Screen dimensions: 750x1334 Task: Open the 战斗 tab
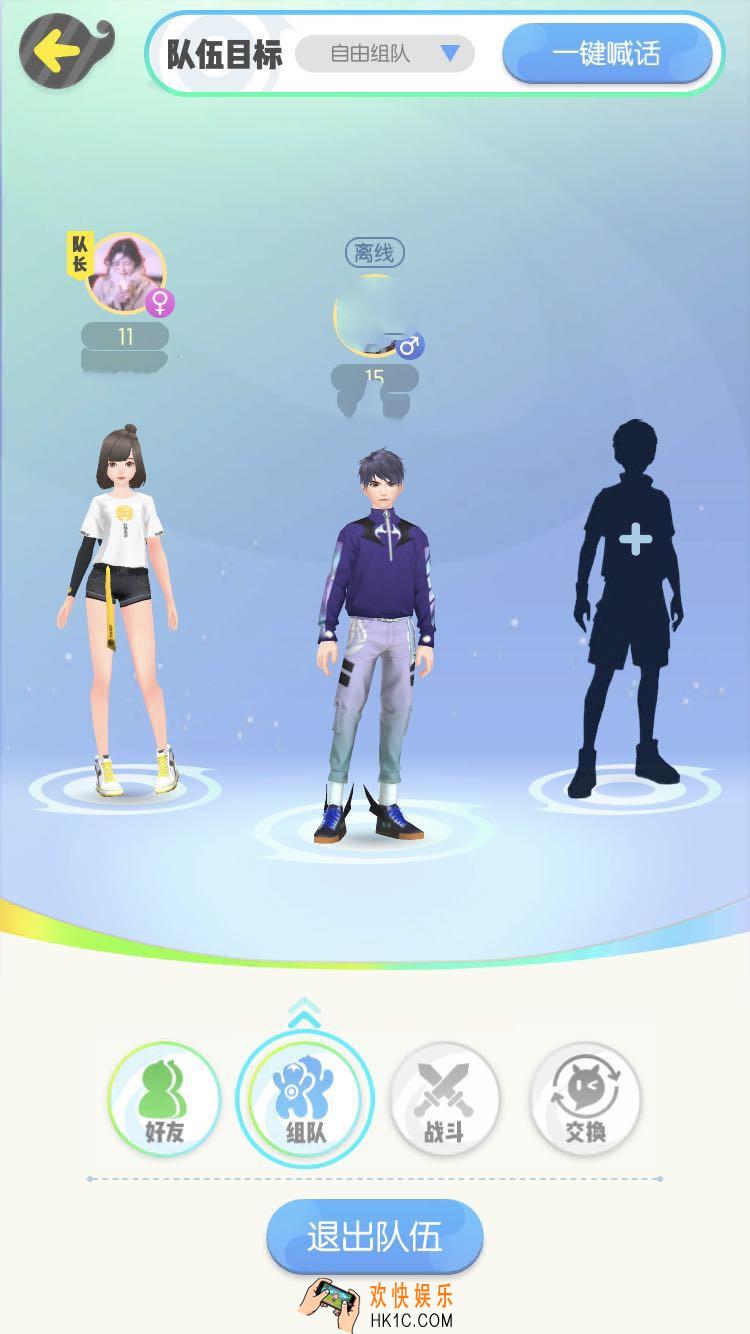pos(444,1099)
